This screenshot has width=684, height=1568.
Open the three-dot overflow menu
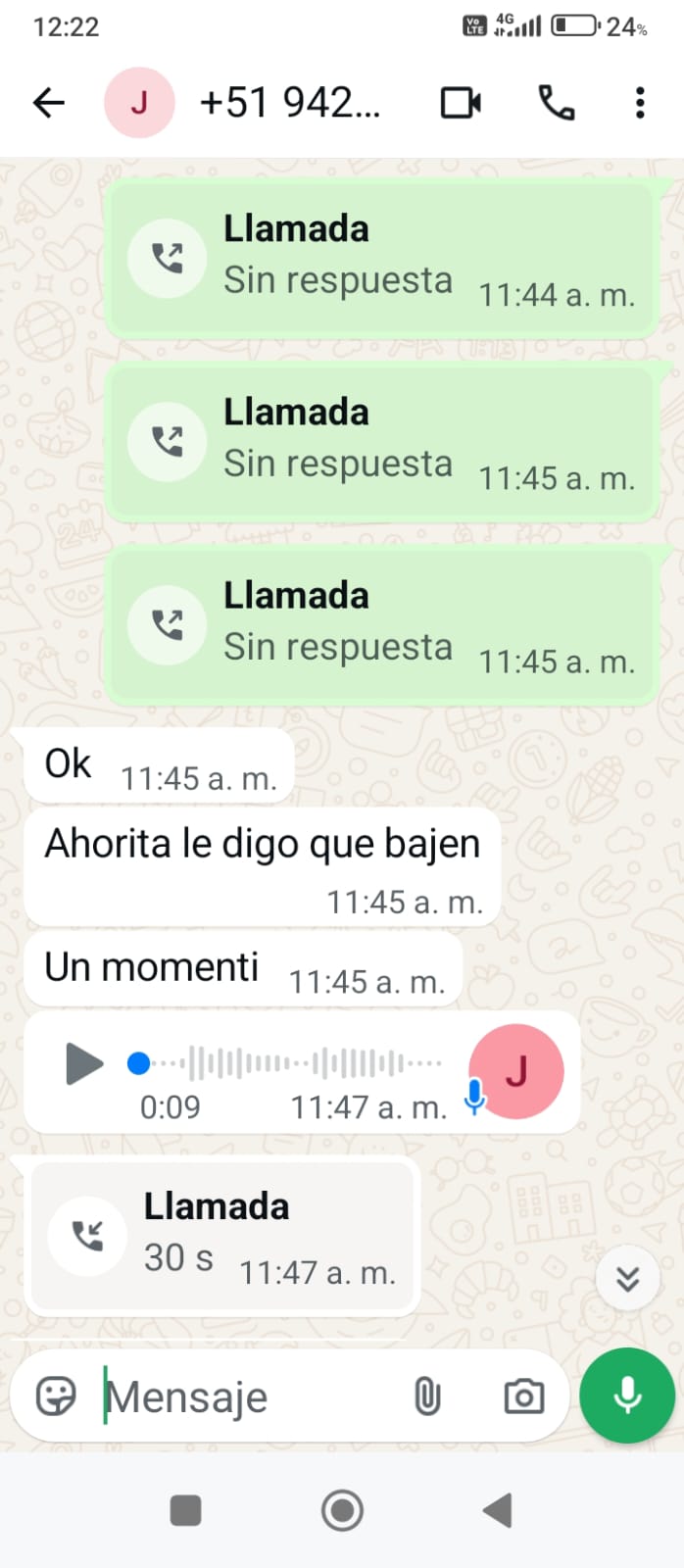640,102
